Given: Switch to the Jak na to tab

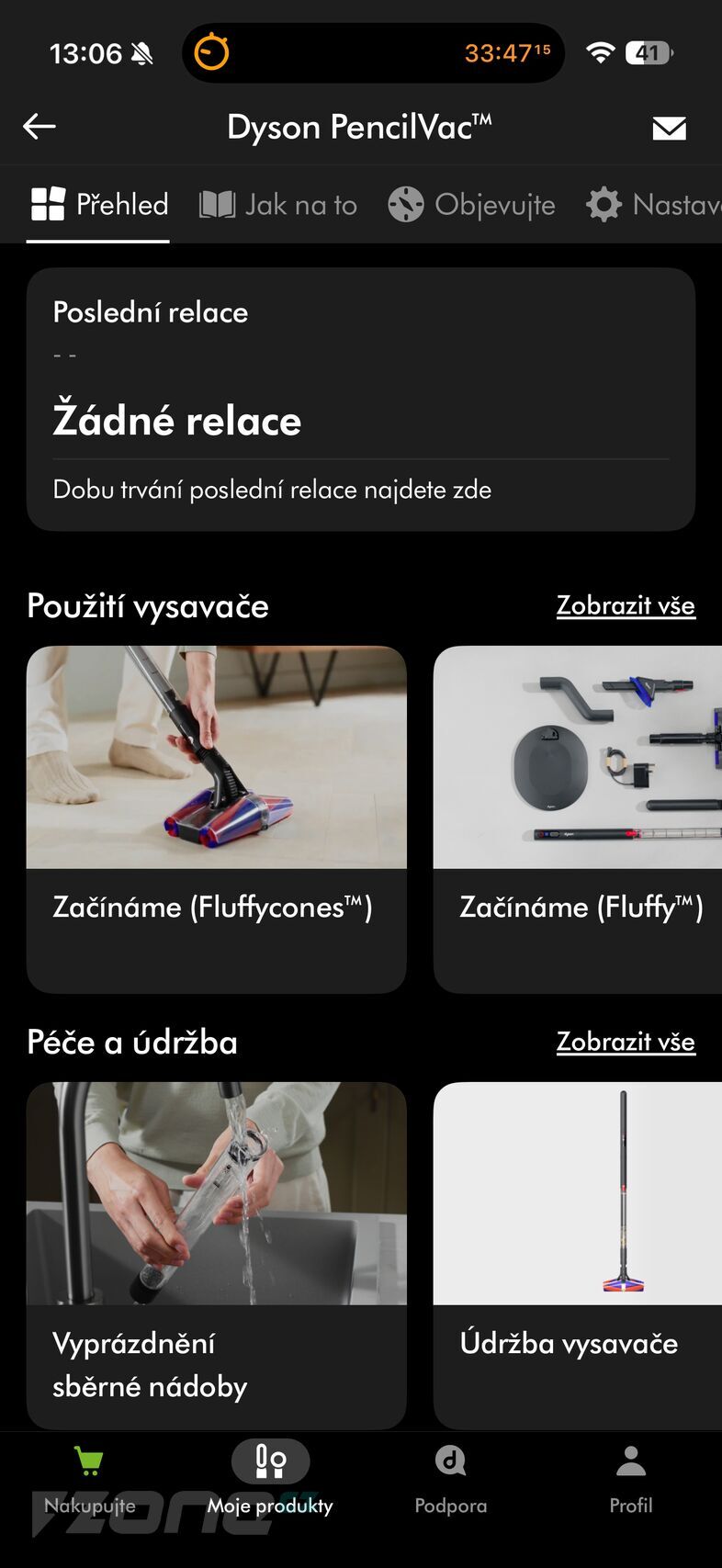Looking at the screenshot, I should pyautogui.click(x=279, y=204).
